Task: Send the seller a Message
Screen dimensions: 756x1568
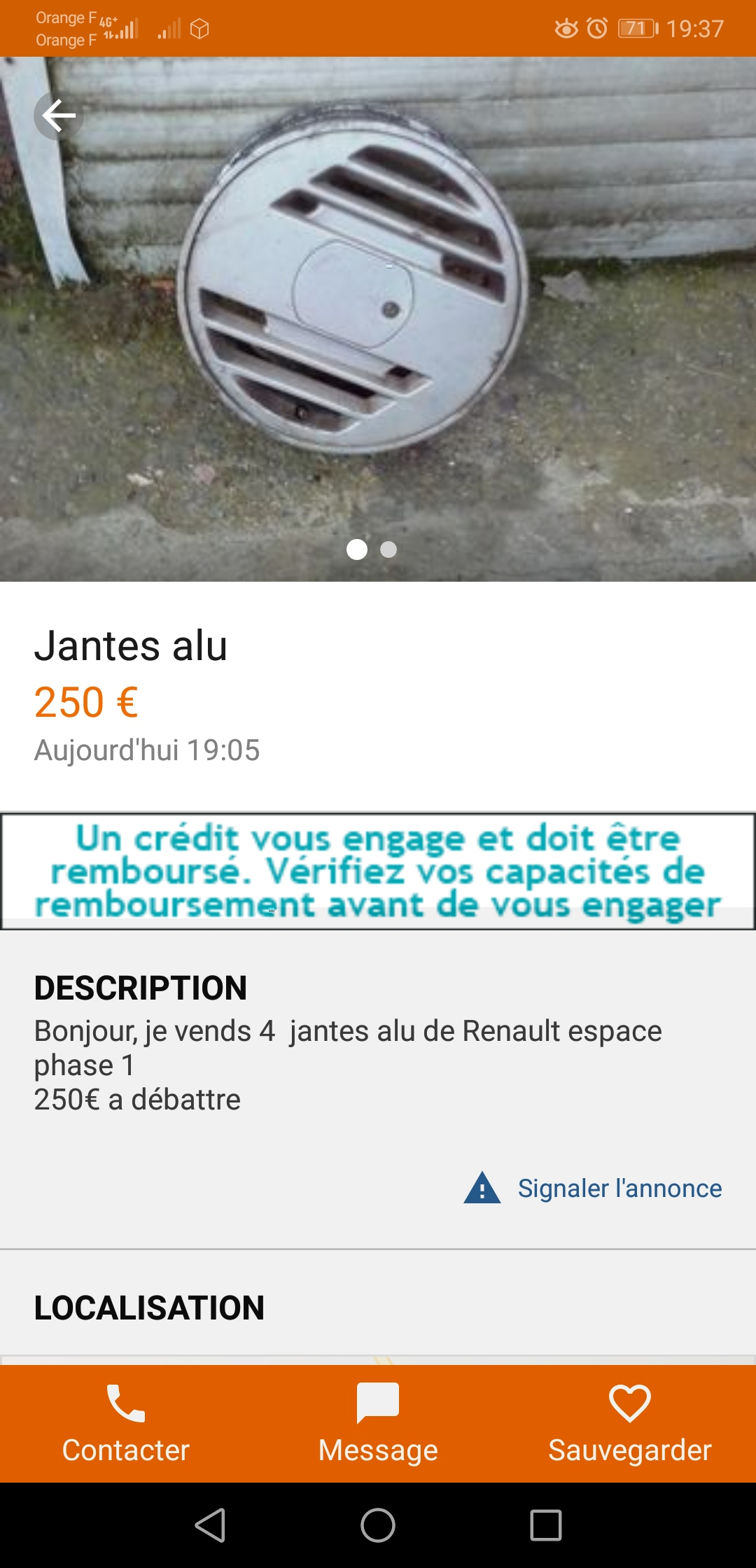Action: (378, 1424)
